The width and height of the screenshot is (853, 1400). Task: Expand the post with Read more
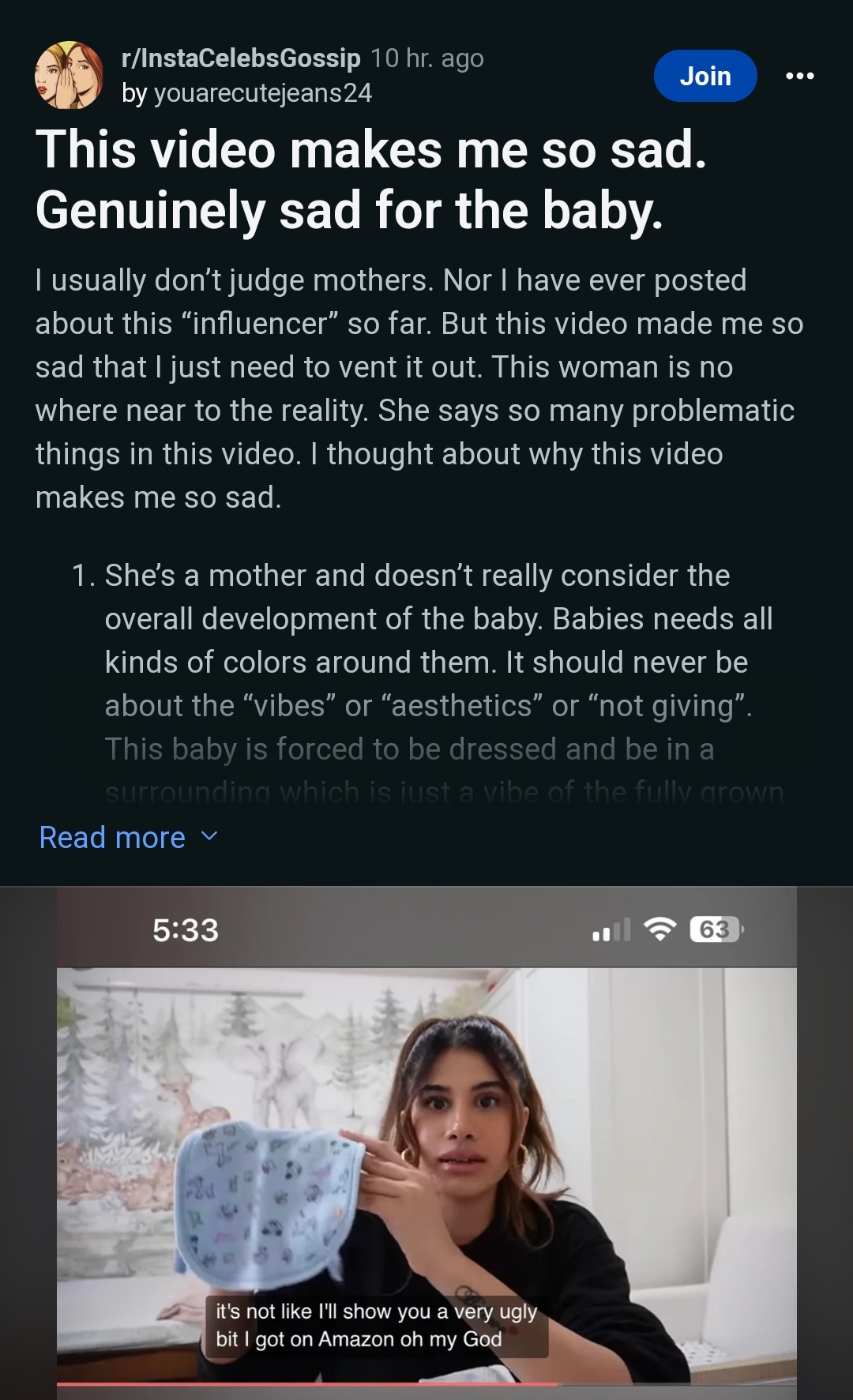128,837
